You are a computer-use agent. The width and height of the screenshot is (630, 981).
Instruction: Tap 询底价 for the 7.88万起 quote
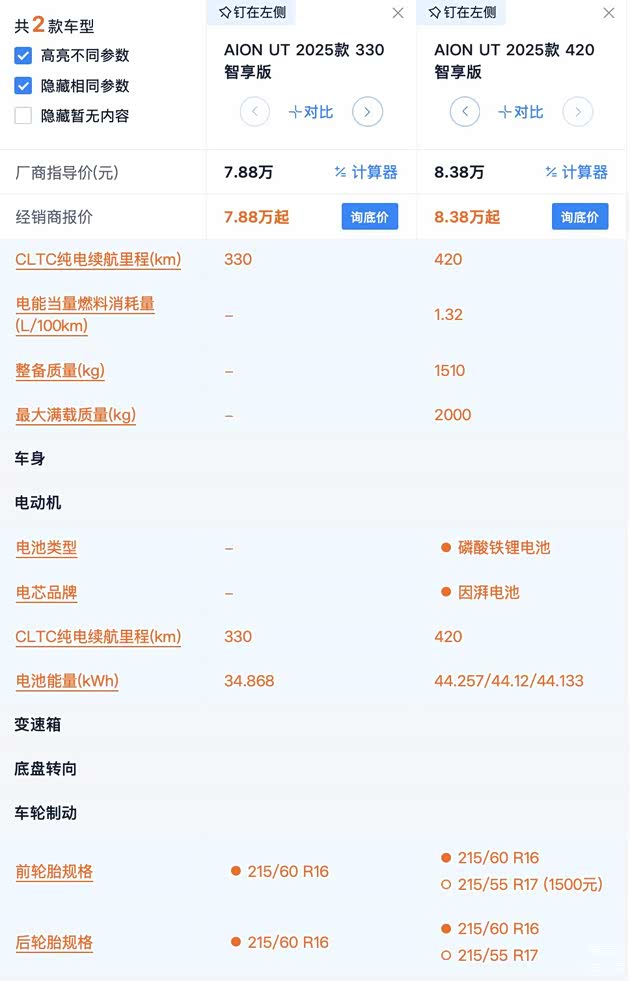(370, 217)
